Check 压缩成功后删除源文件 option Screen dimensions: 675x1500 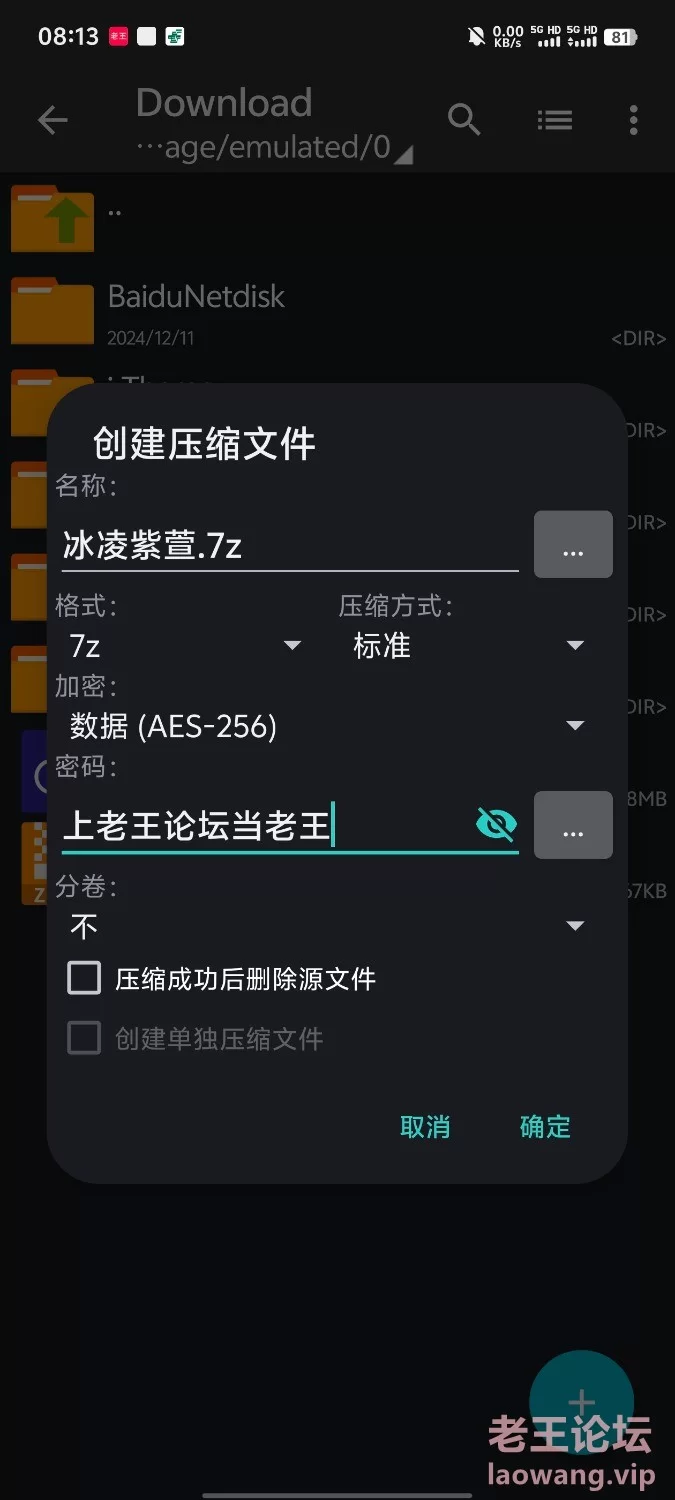click(x=84, y=978)
